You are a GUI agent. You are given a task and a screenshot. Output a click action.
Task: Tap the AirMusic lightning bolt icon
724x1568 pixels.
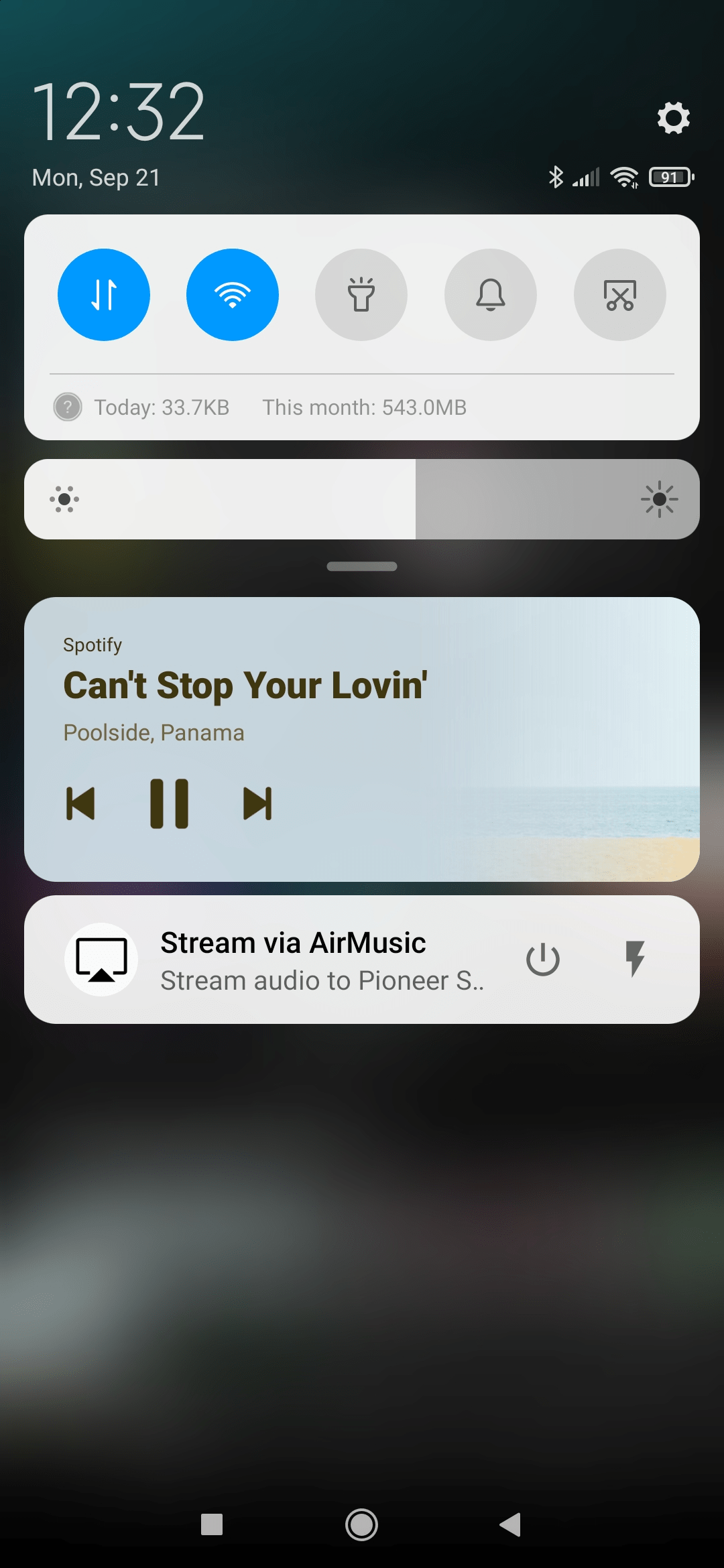pyautogui.click(x=635, y=960)
